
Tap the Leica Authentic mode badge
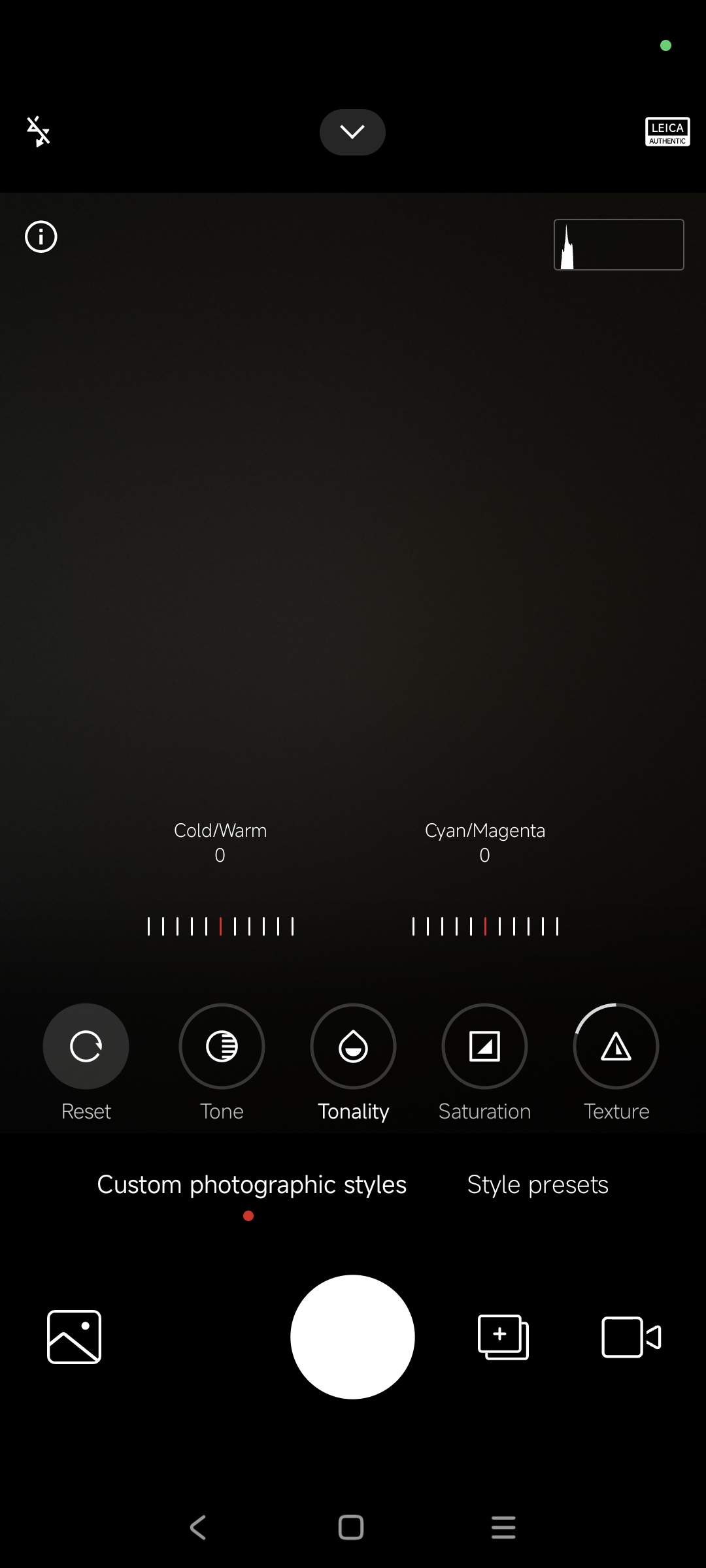click(x=667, y=132)
